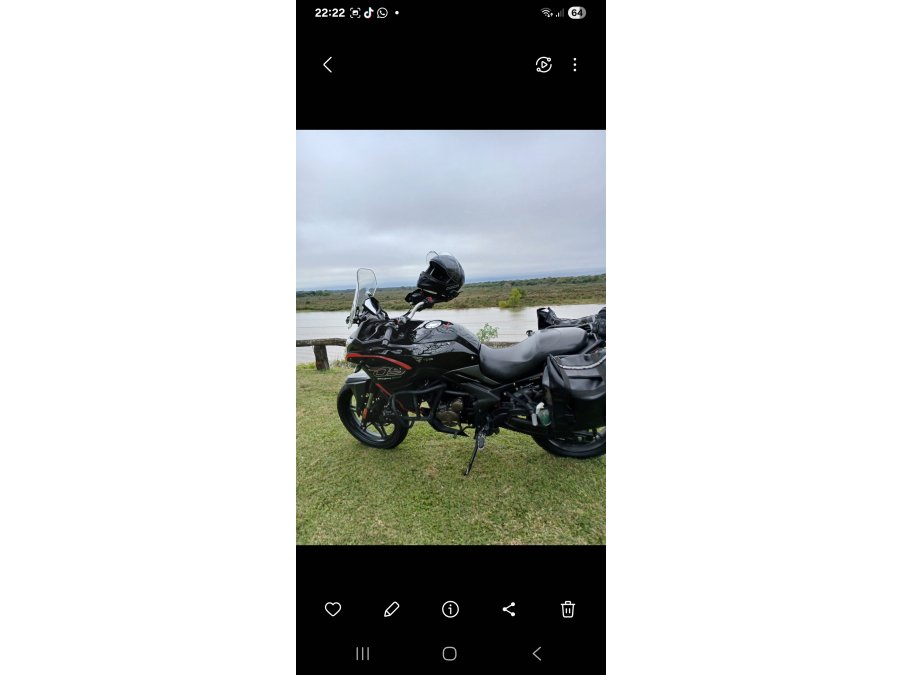Viewport: 900px width, 675px height.
Task: Tap the remaster/motion play icon
Action: (x=543, y=65)
